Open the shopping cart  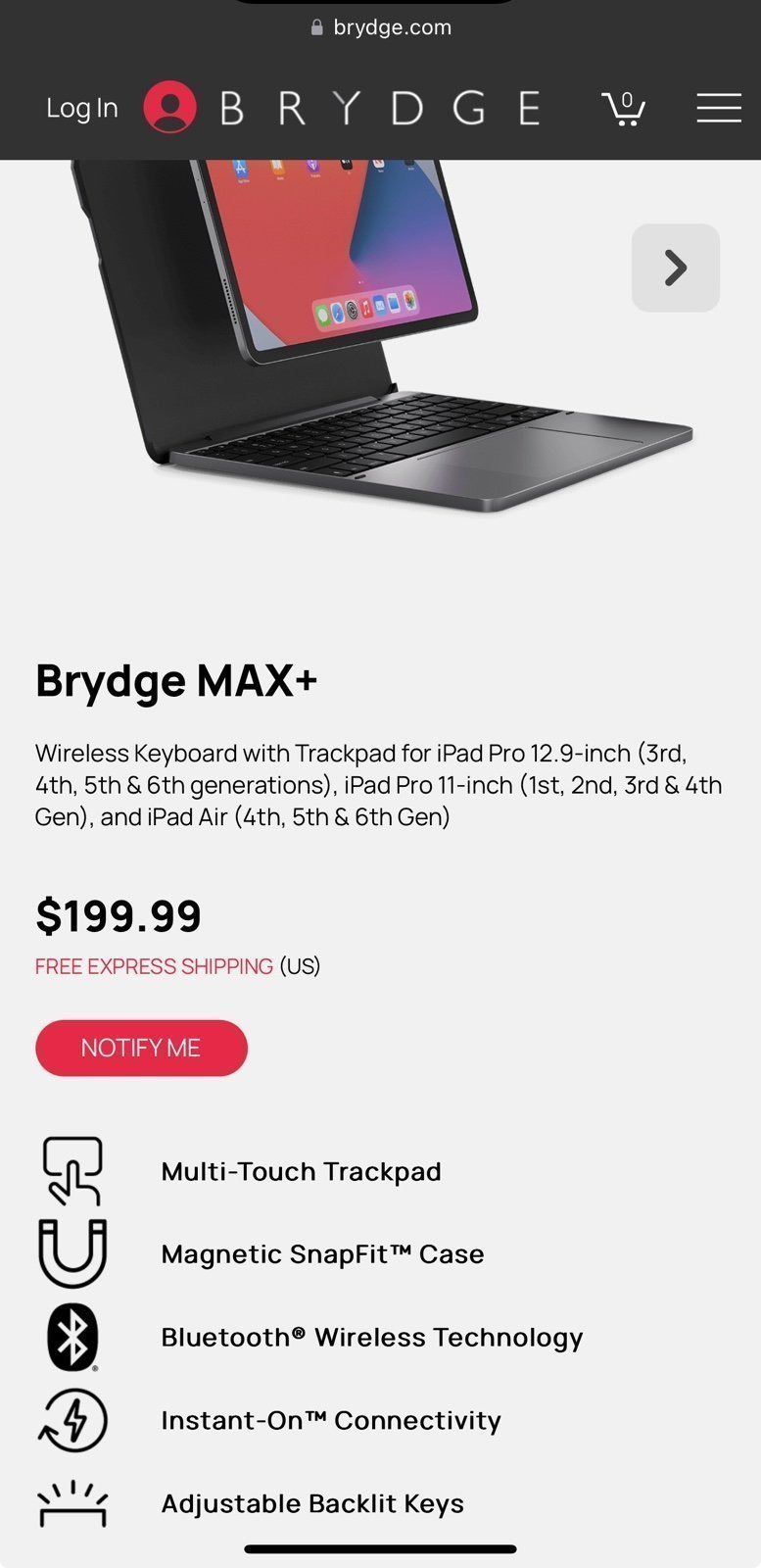tap(623, 108)
